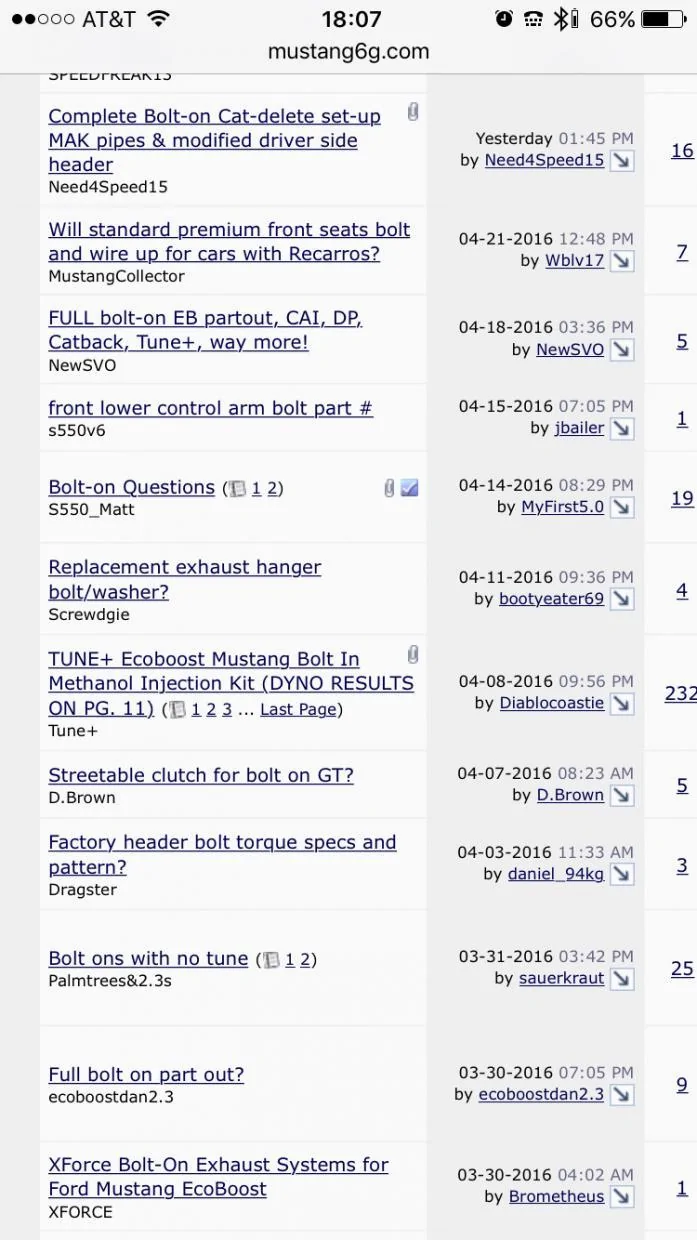Open the front lower control arm bolt thread
697x1240 pixels.
pos(210,408)
